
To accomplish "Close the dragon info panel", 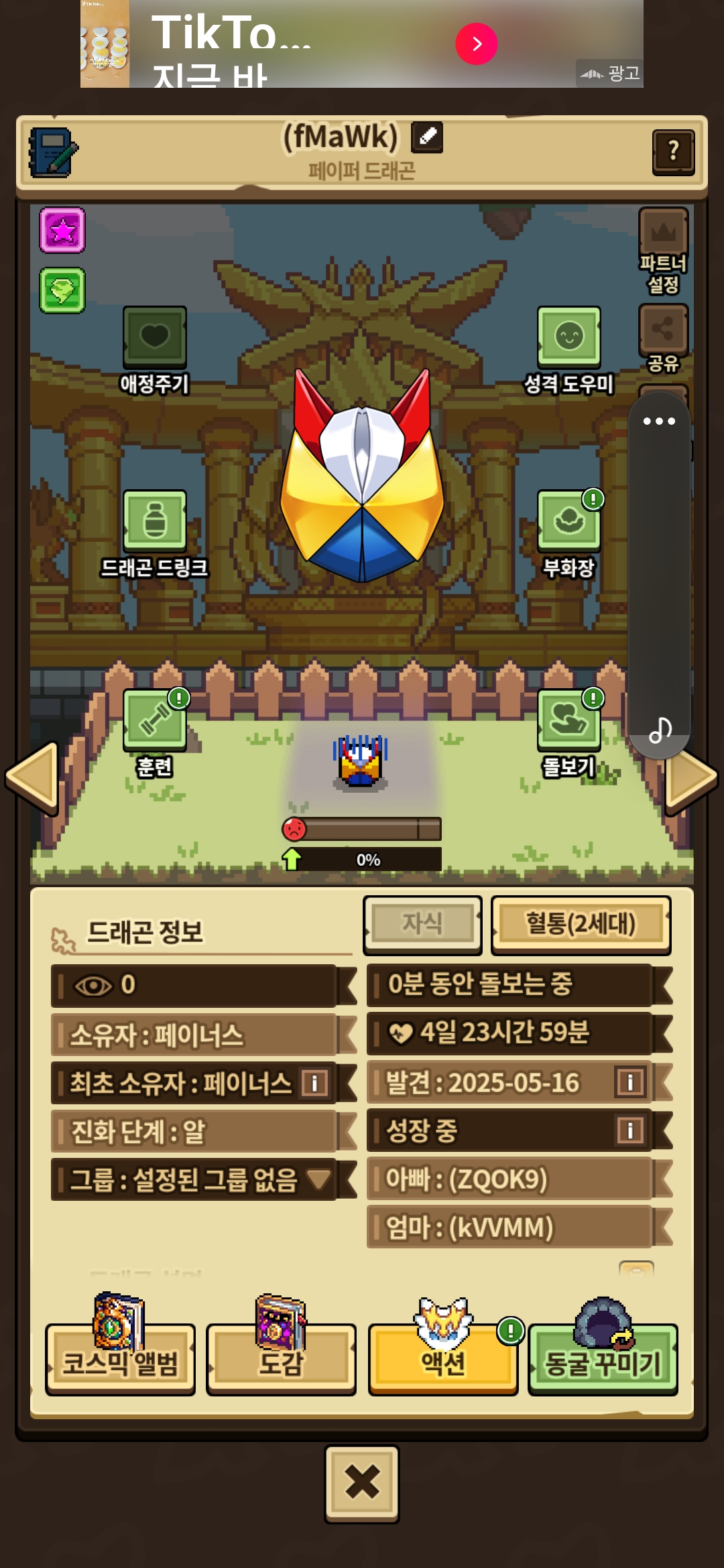I will (x=362, y=1483).
